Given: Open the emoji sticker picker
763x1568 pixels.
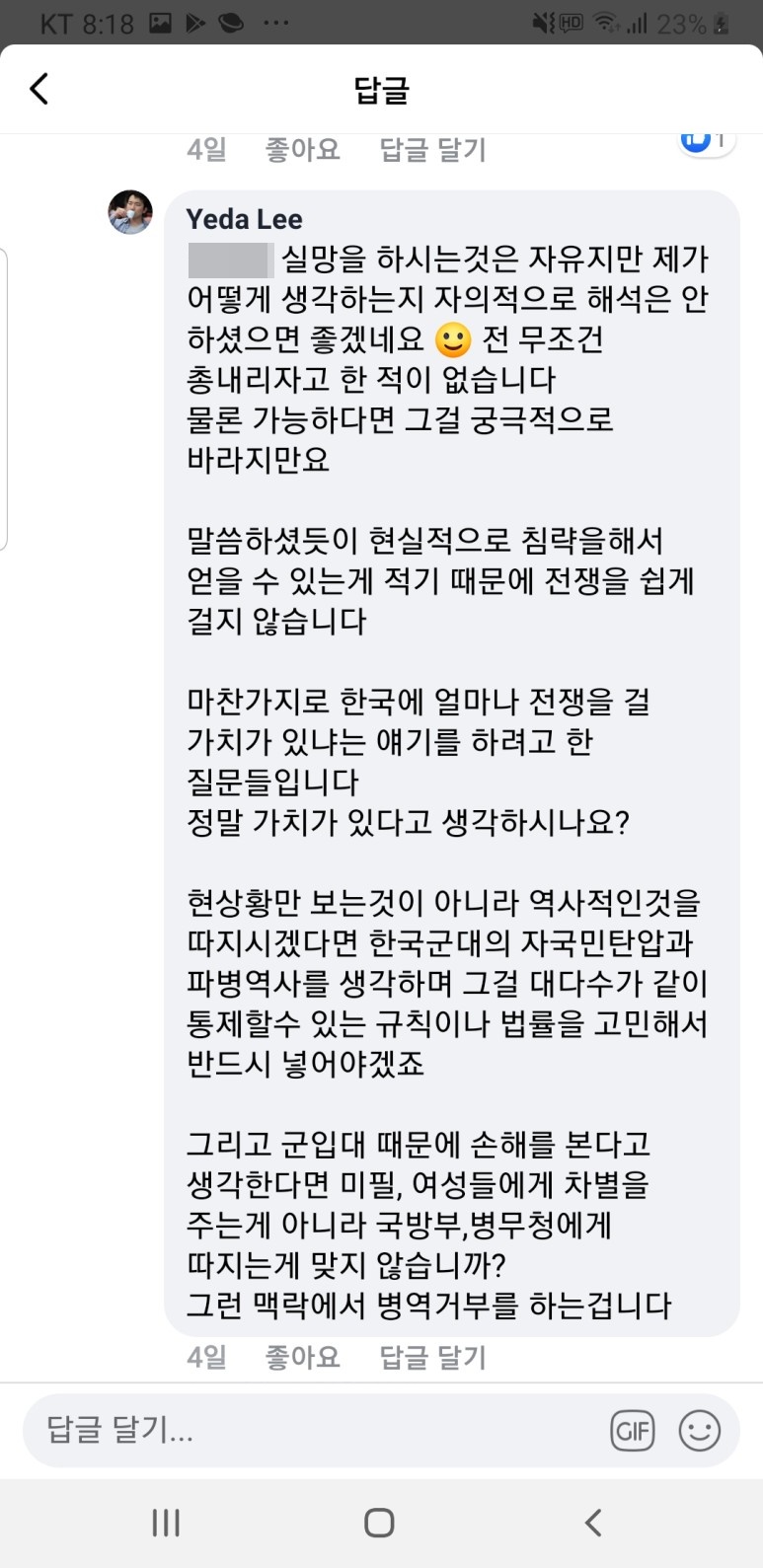Looking at the screenshot, I should click(699, 1430).
